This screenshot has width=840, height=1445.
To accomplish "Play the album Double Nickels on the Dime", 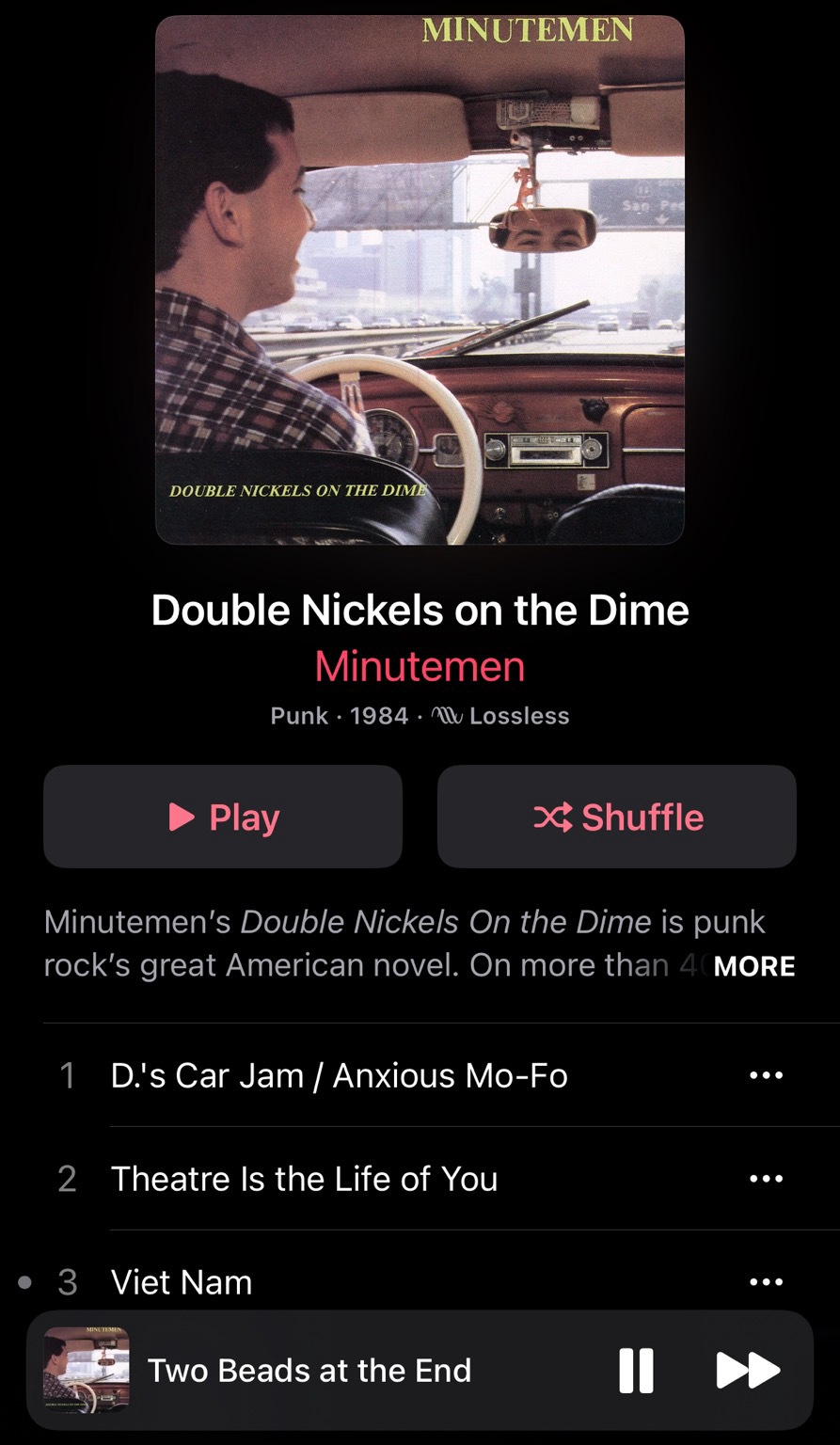I will click(223, 817).
